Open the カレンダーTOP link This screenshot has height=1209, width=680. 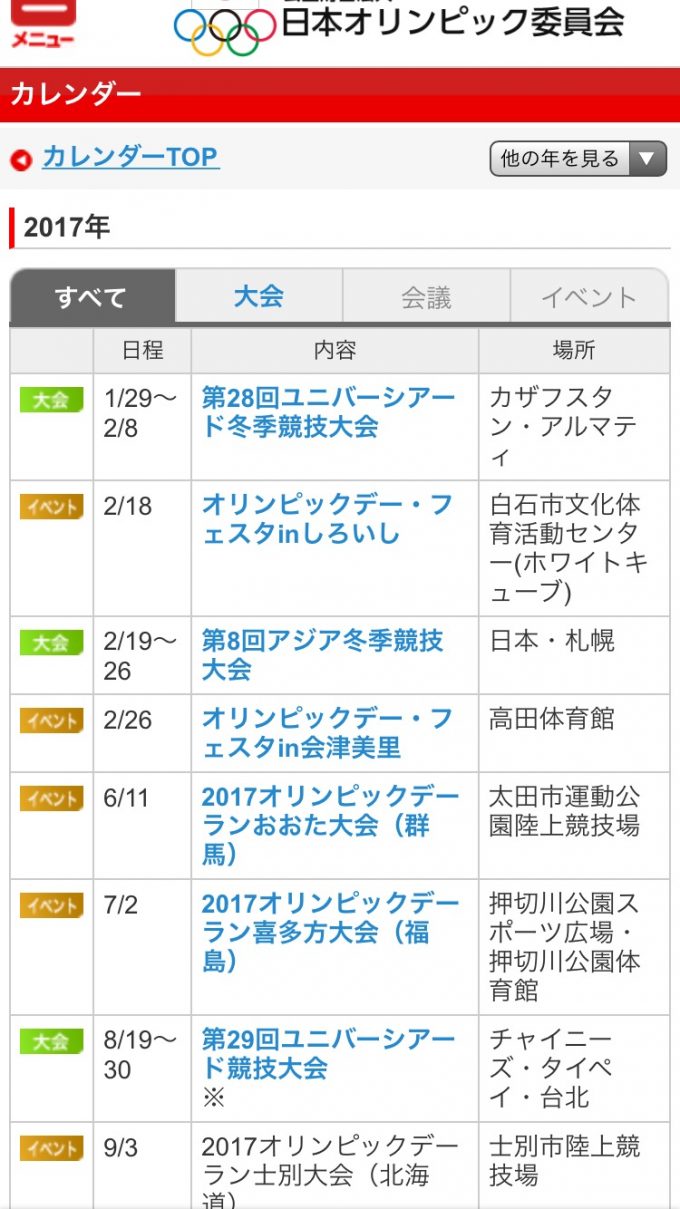[x=130, y=157]
